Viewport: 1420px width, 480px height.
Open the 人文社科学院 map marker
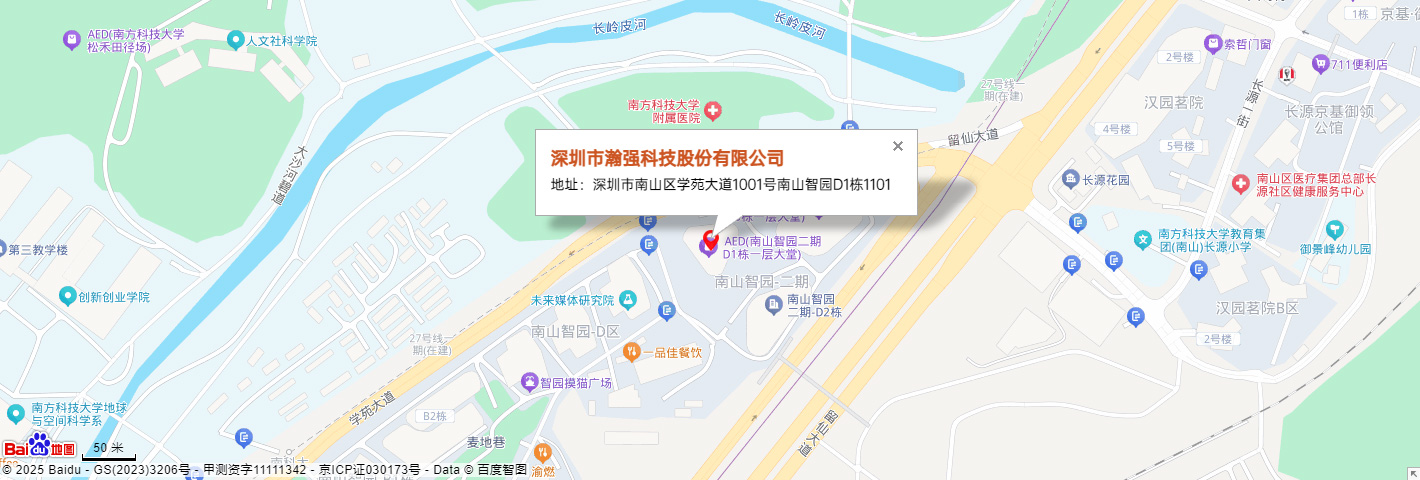coord(235,40)
